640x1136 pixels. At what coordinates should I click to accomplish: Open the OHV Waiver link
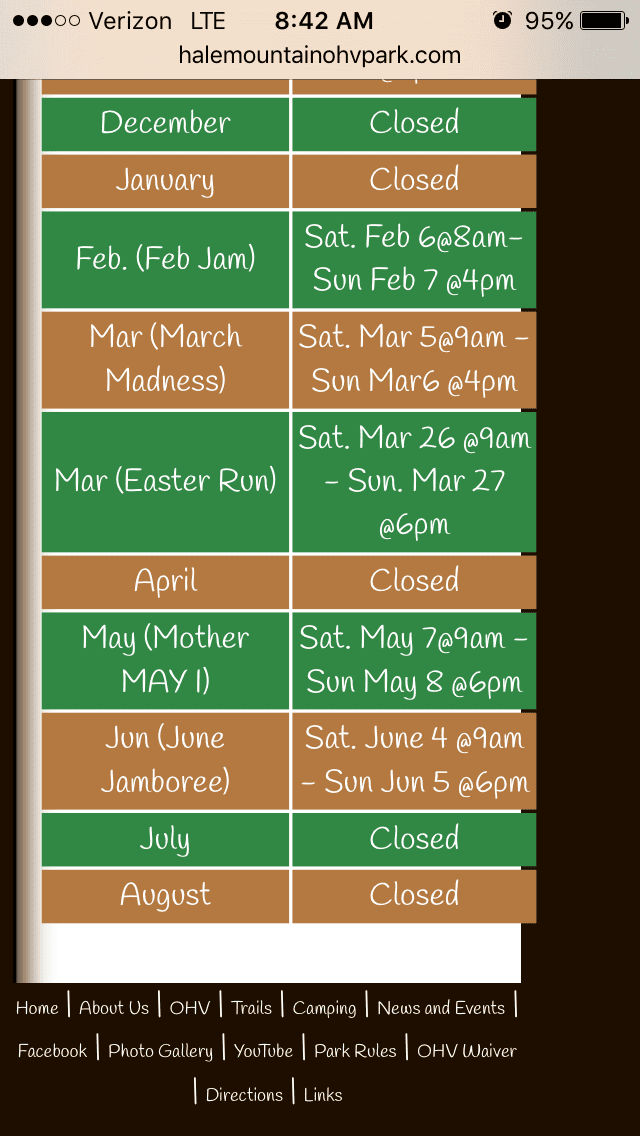coord(467,1051)
